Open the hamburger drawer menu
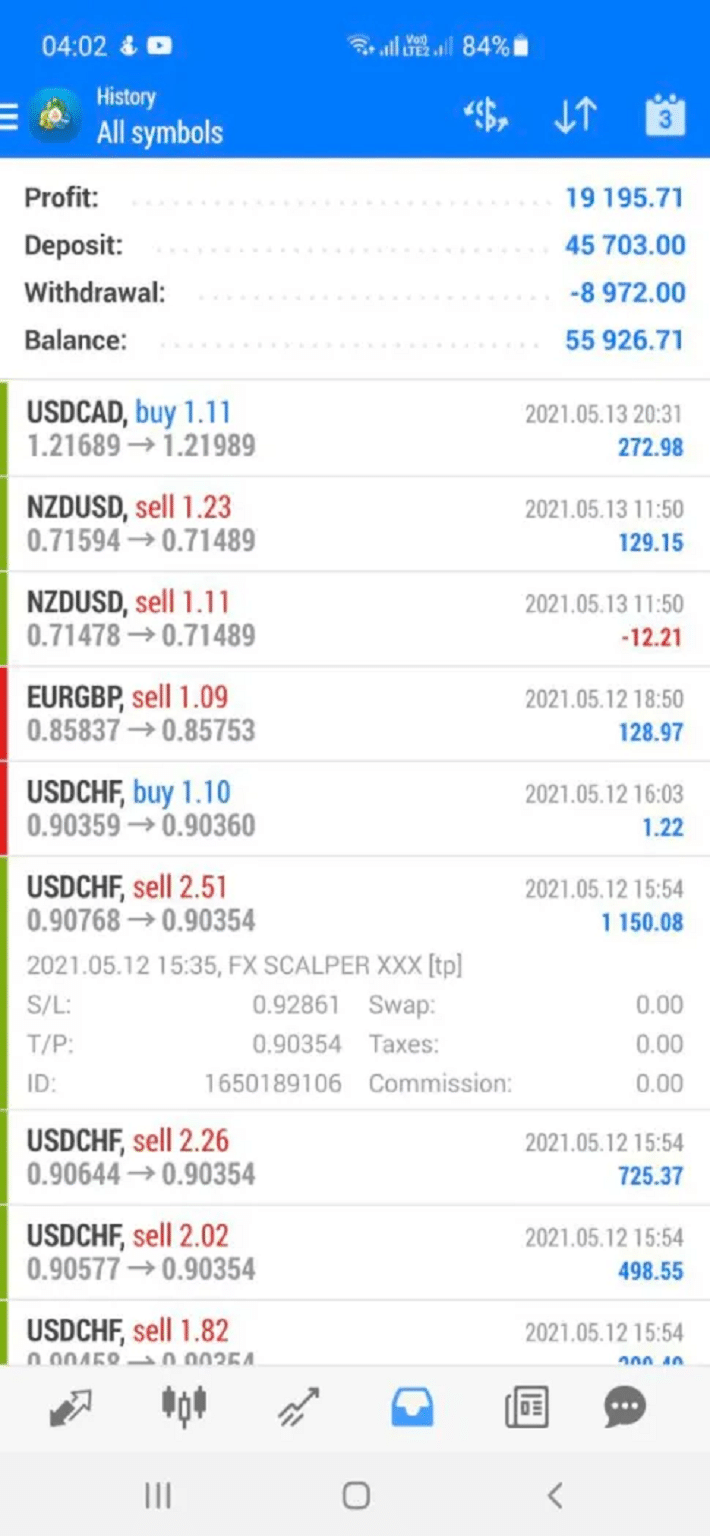Screen dimensions: 710x1536 (10, 118)
